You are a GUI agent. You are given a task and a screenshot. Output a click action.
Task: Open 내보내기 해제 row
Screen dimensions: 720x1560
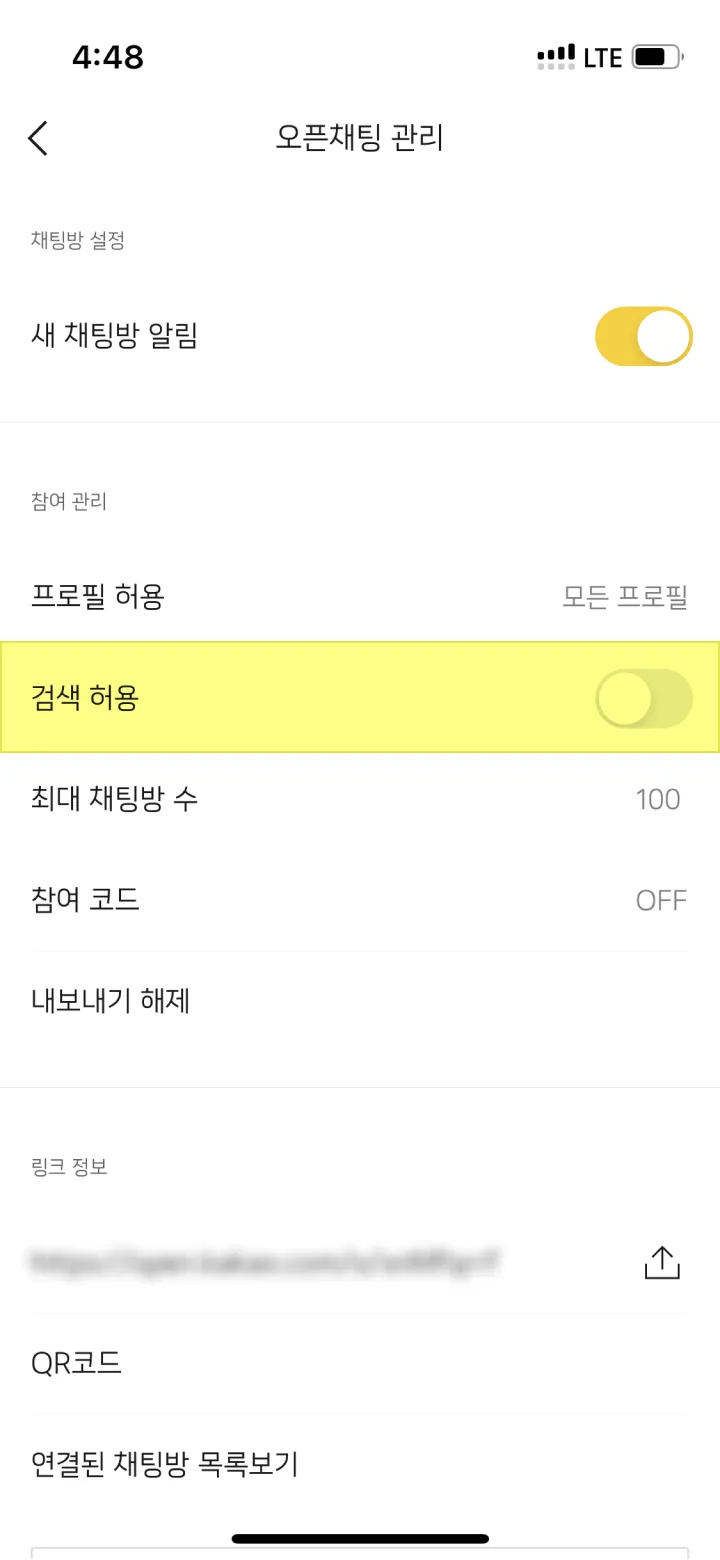coord(360,1000)
